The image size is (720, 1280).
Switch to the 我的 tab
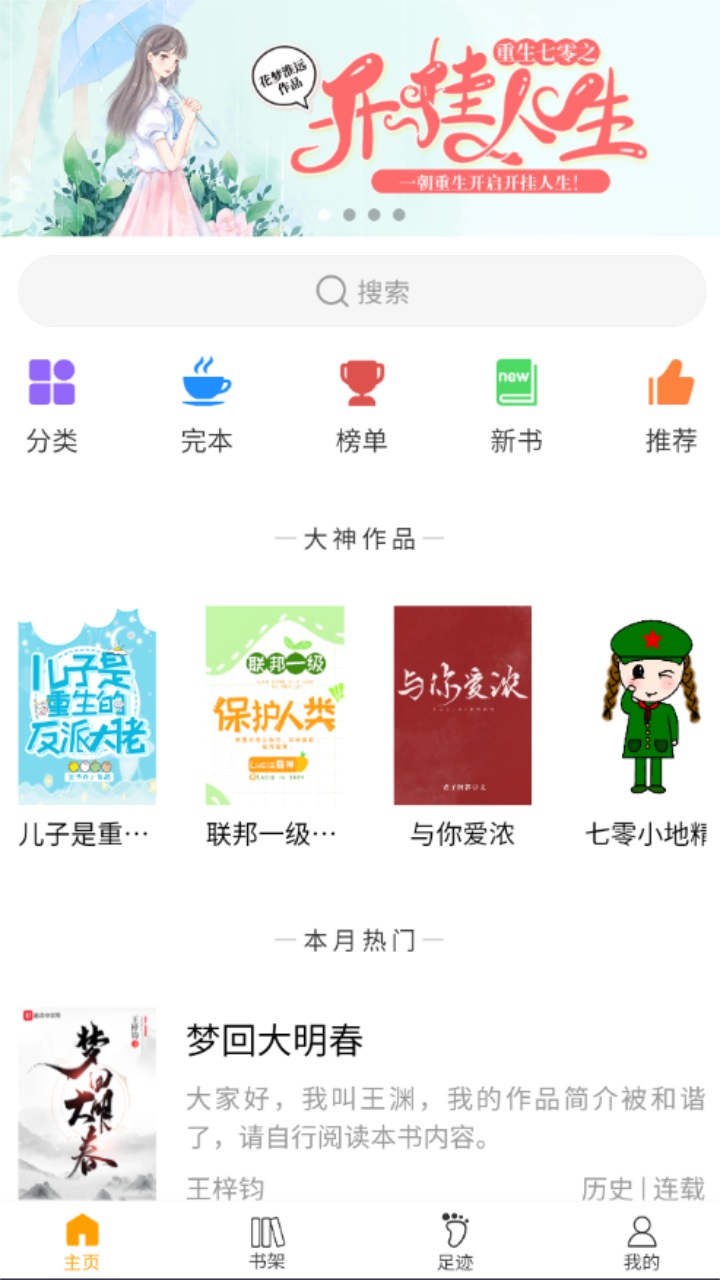point(641,1243)
